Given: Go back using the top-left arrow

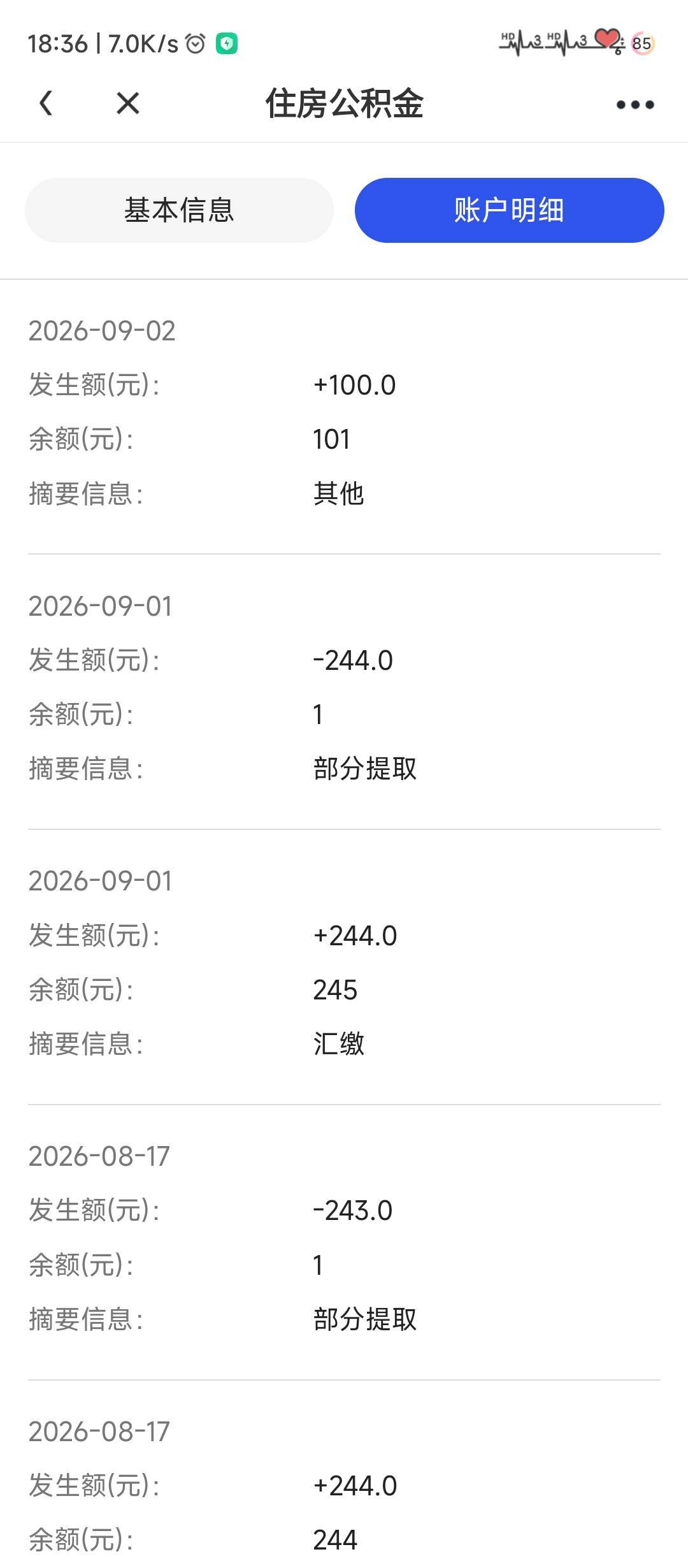Looking at the screenshot, I should pos(46,103).
